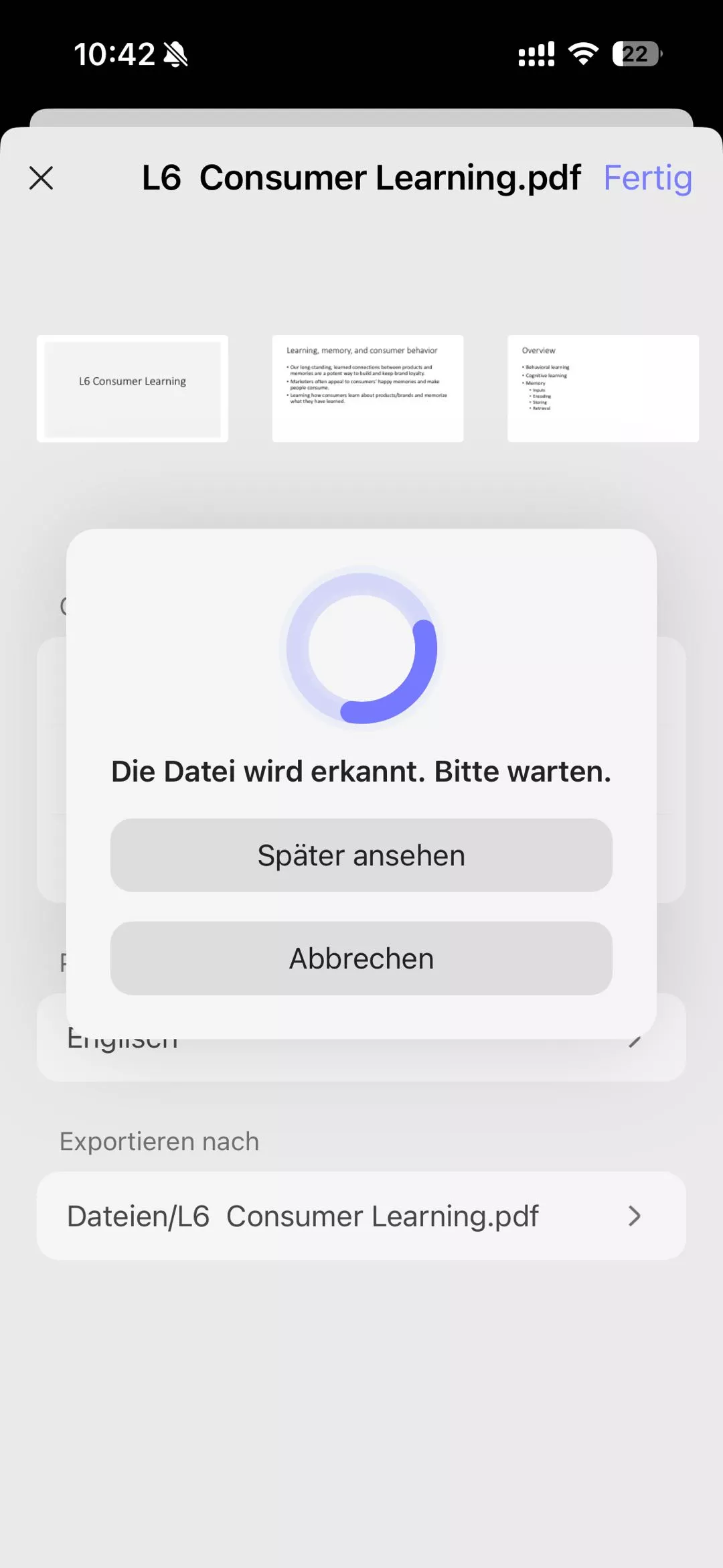Image resolution: width=723 pixels, height=1568 pixels.
Task: Open the L6 Consumer Learning title page thumbnail
Action: click(133, 388)
